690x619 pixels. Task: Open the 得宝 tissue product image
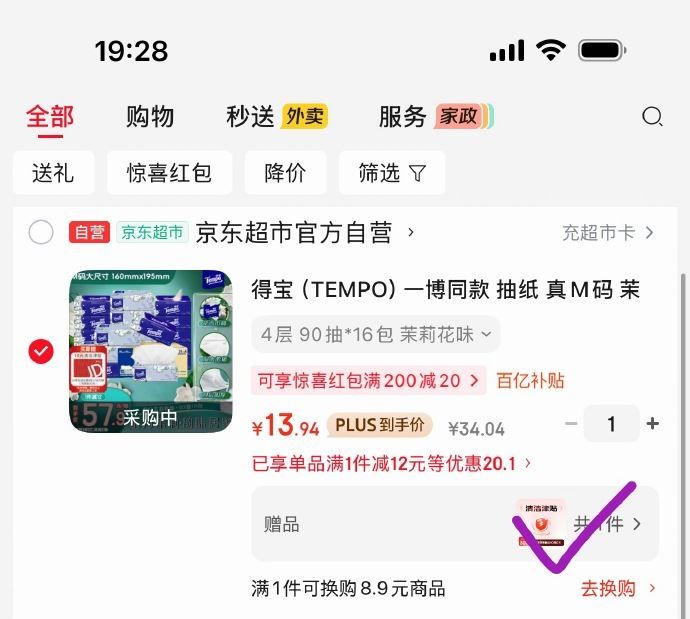pos(150,351)
